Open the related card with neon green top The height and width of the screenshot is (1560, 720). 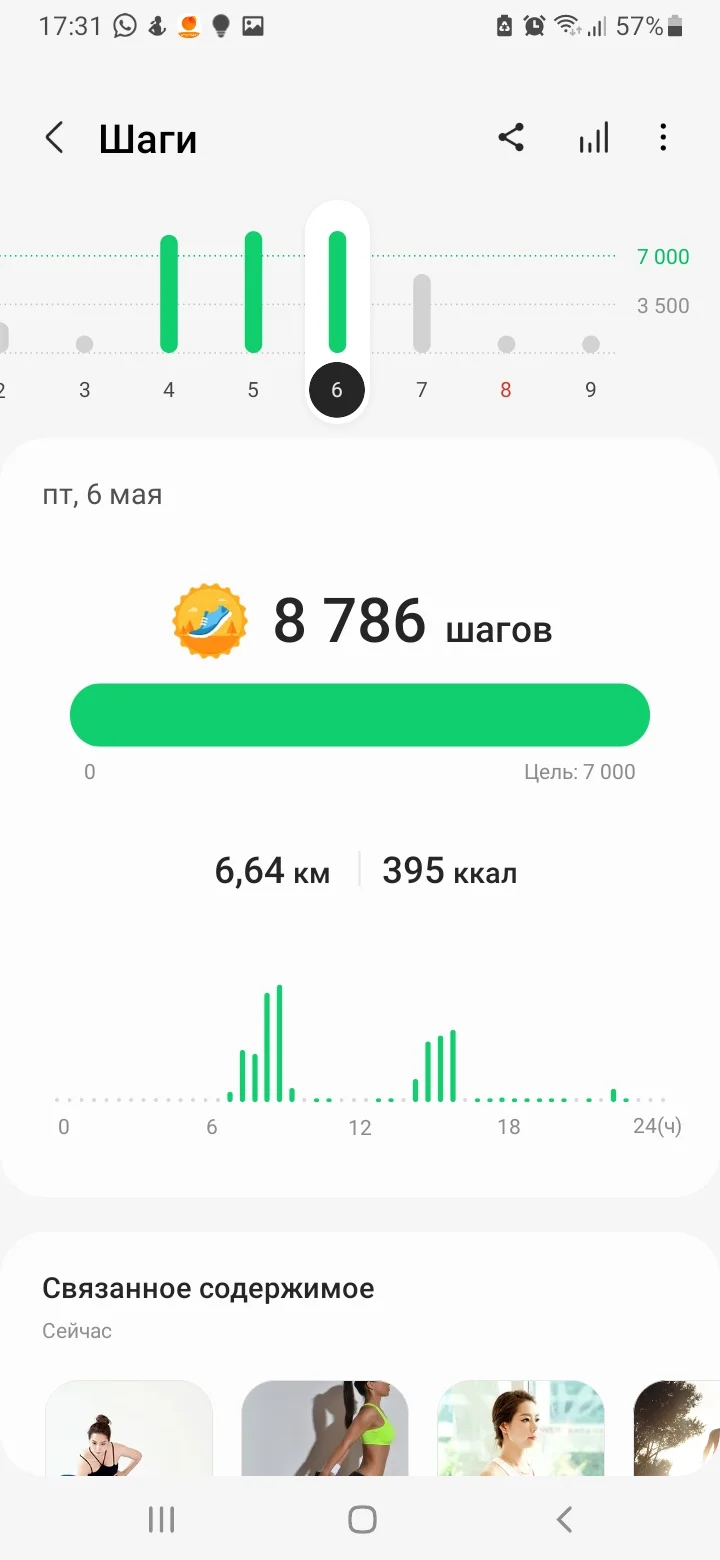[x=325, y=1428]
